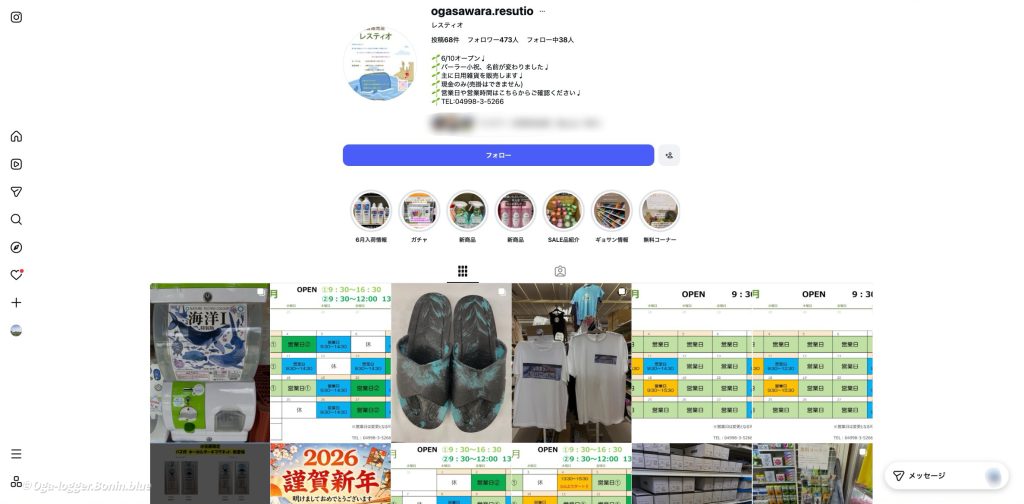Screen dimensions: 1024x504
Task: Go to the Instagram home feed
Action: (x=16, y=137)
